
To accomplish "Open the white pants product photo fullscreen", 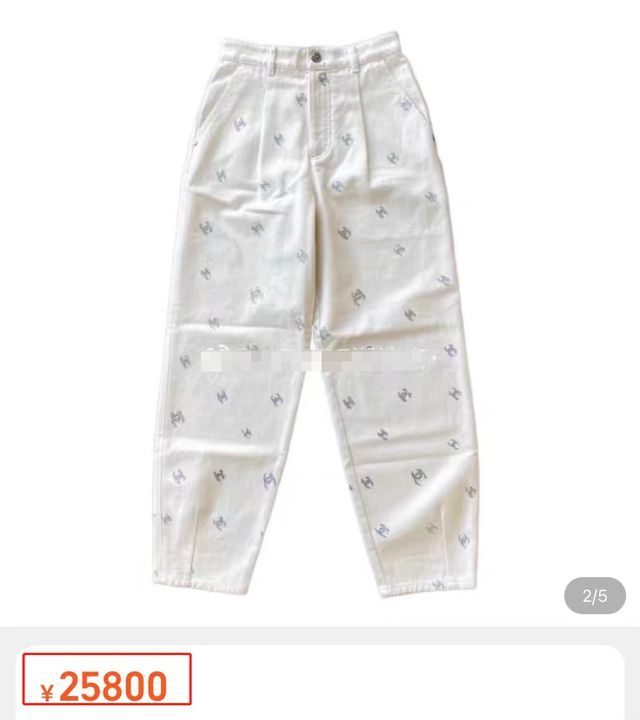I will (318, 310).
